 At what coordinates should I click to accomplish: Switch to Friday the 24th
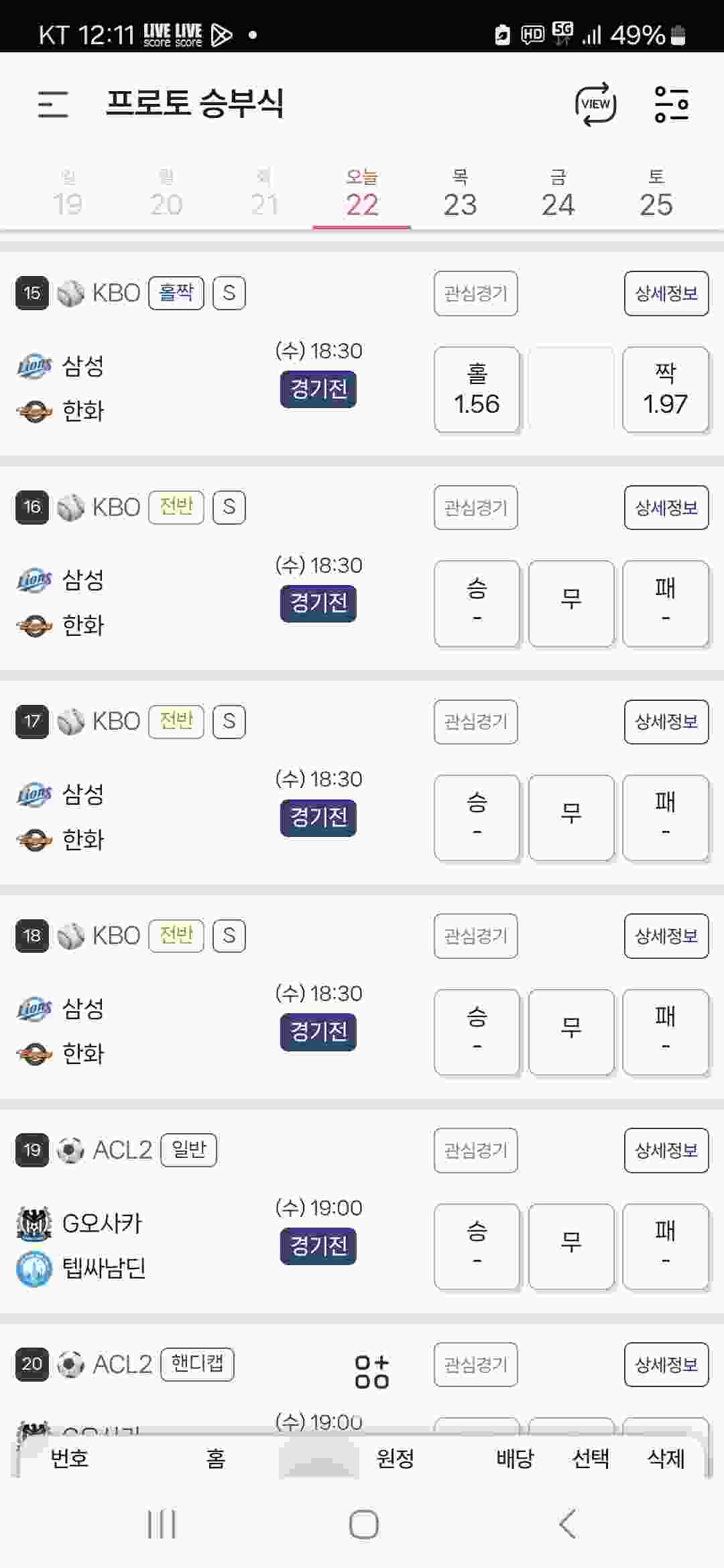pyautogui.click(x=558, y=196)
